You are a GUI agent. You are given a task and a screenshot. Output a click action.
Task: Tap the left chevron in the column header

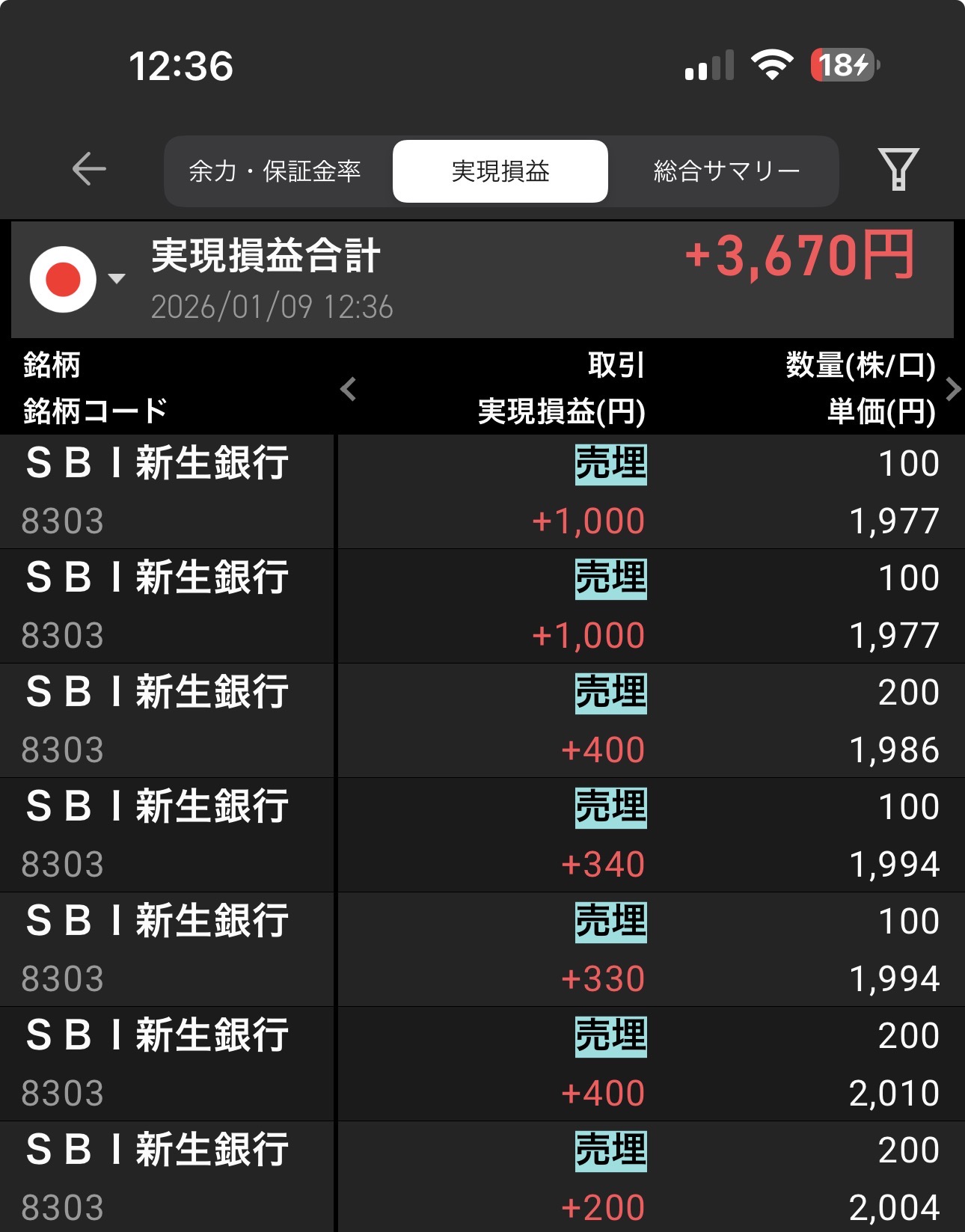(x=348, y=389)
